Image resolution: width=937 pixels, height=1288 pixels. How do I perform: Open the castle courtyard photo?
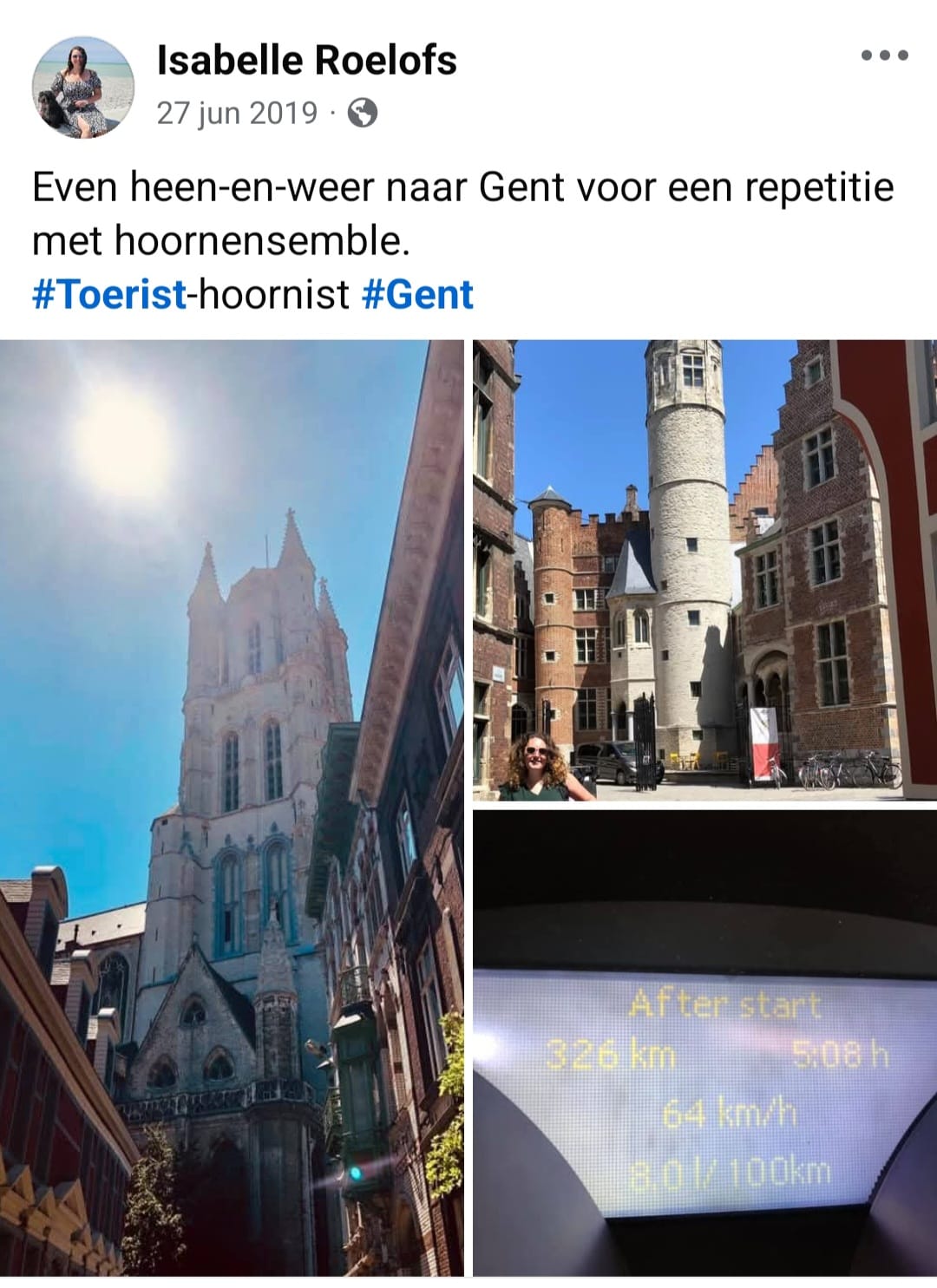point(704,569)
